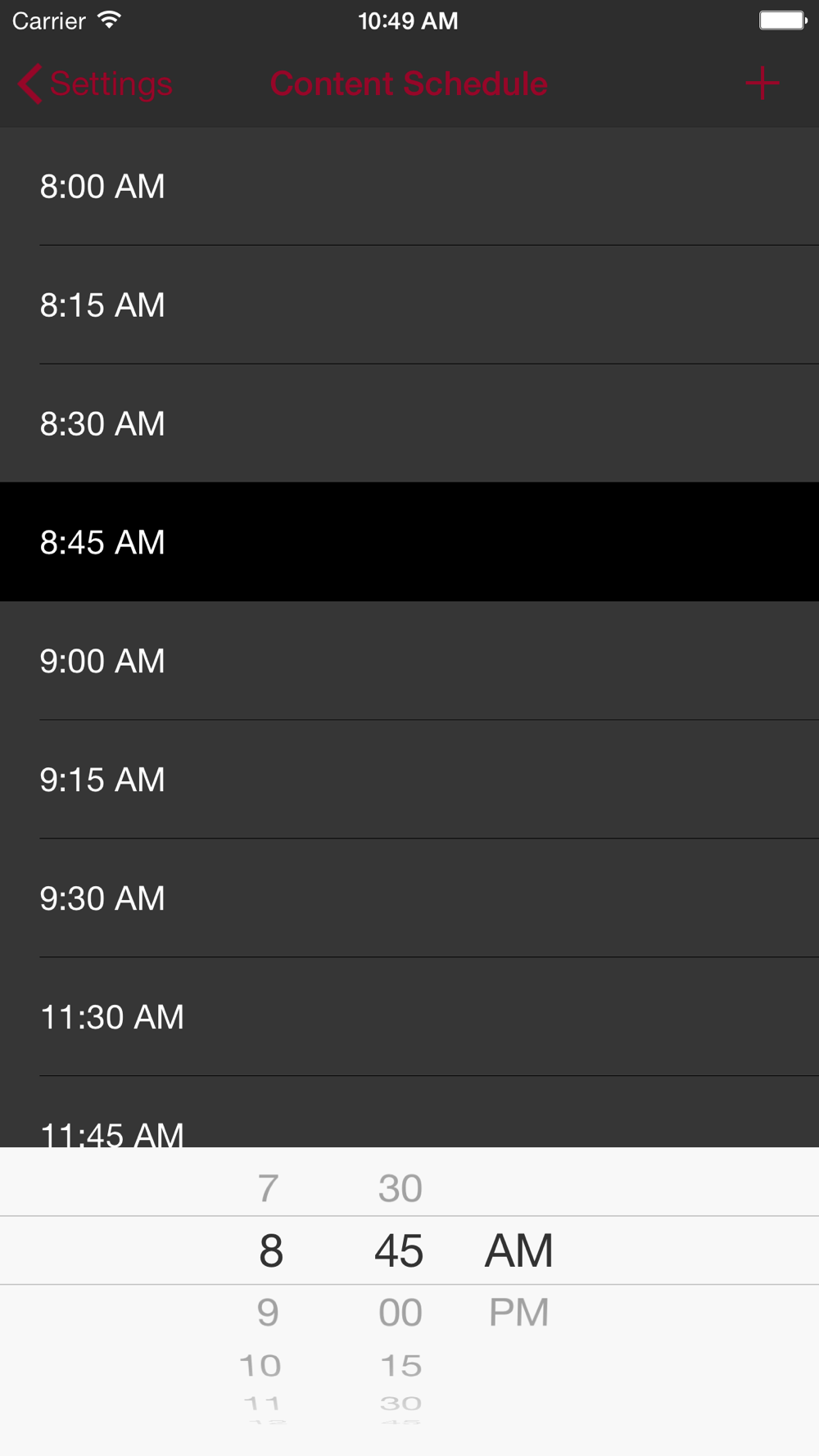Select the 8:00 AM entry
The width and height of the screenshot is (819, 1456).
coord(409,186)
